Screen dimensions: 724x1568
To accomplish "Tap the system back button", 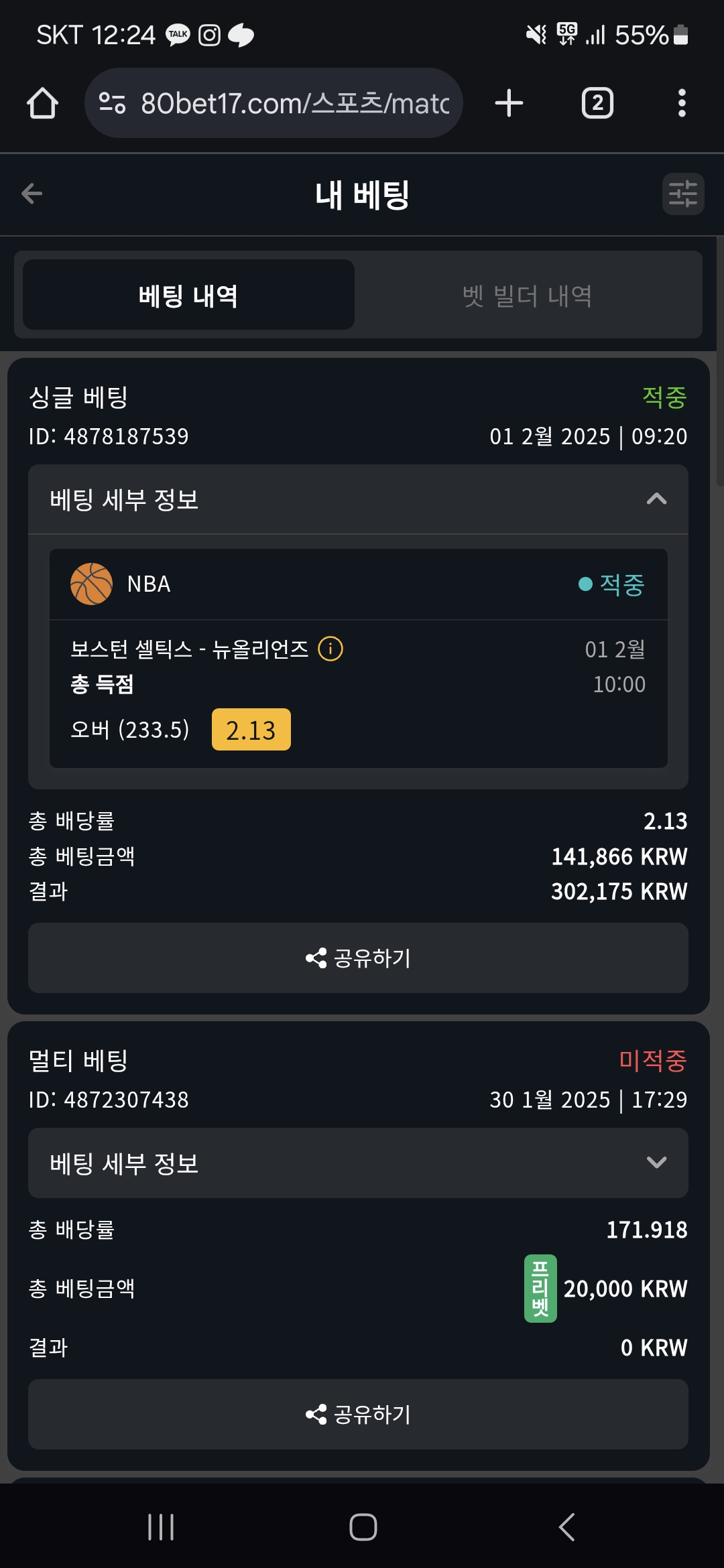I will coord(566,1527).
